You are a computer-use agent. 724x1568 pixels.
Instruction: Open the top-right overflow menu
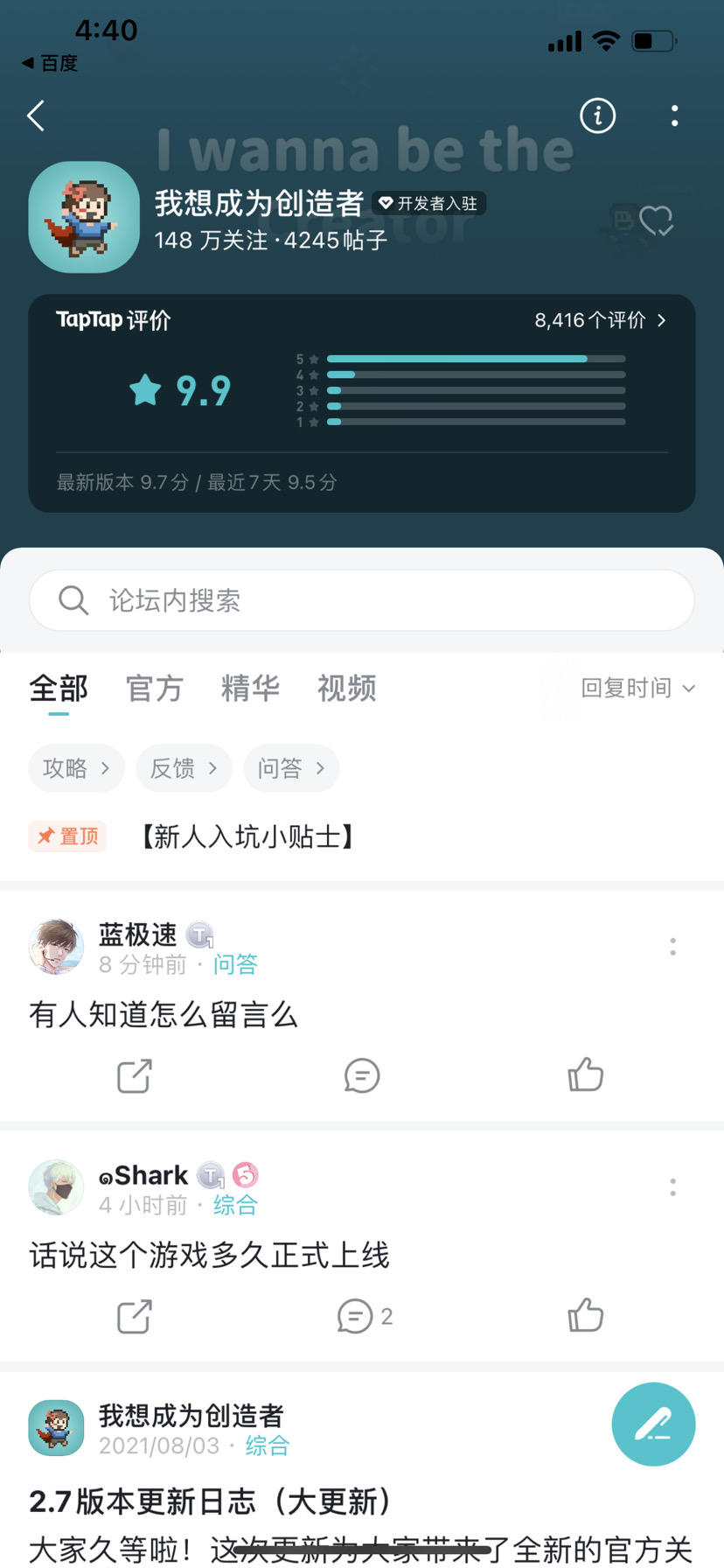coord(674,115)
